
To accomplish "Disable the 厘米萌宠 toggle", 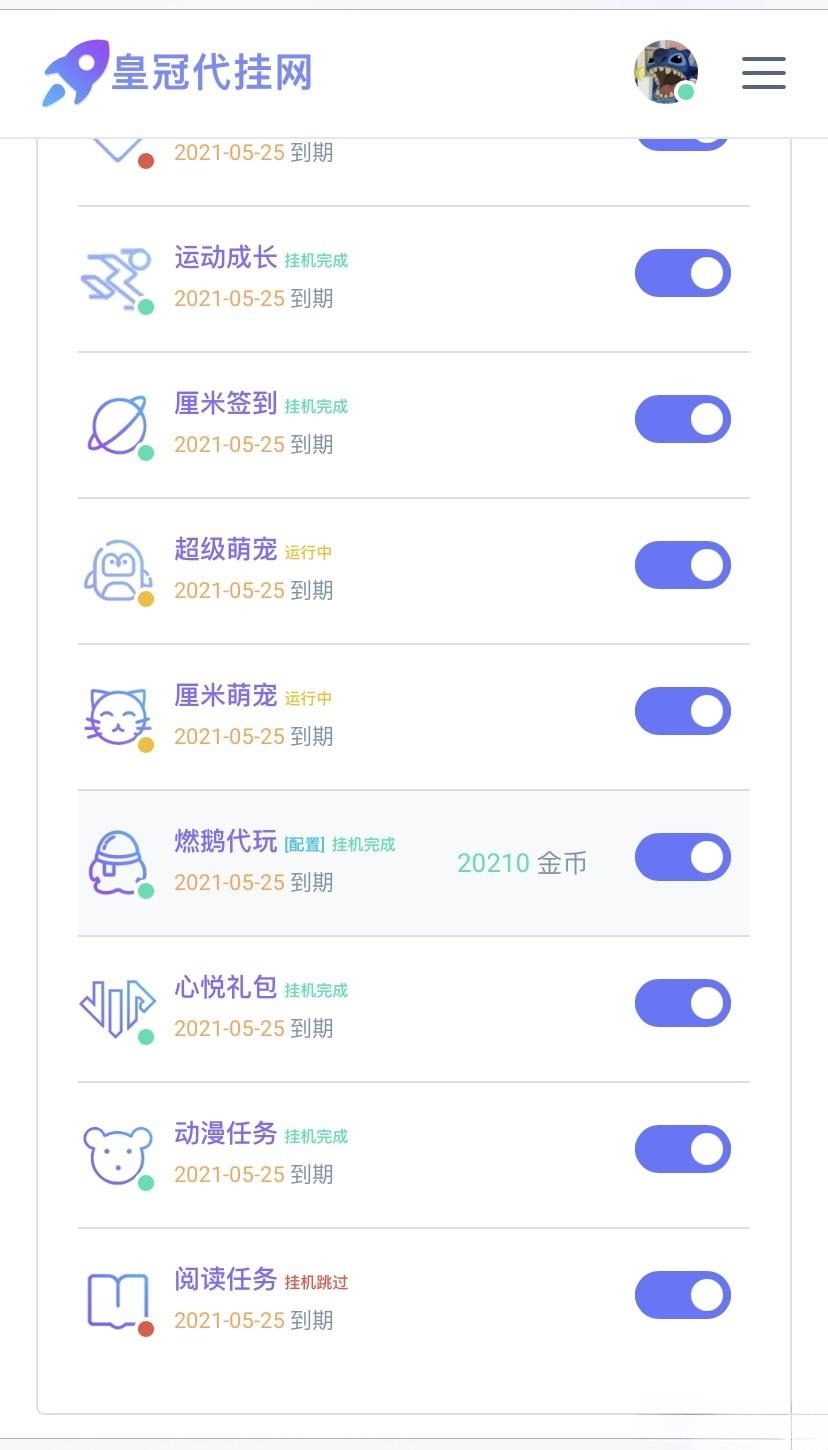I will (683, 711).
